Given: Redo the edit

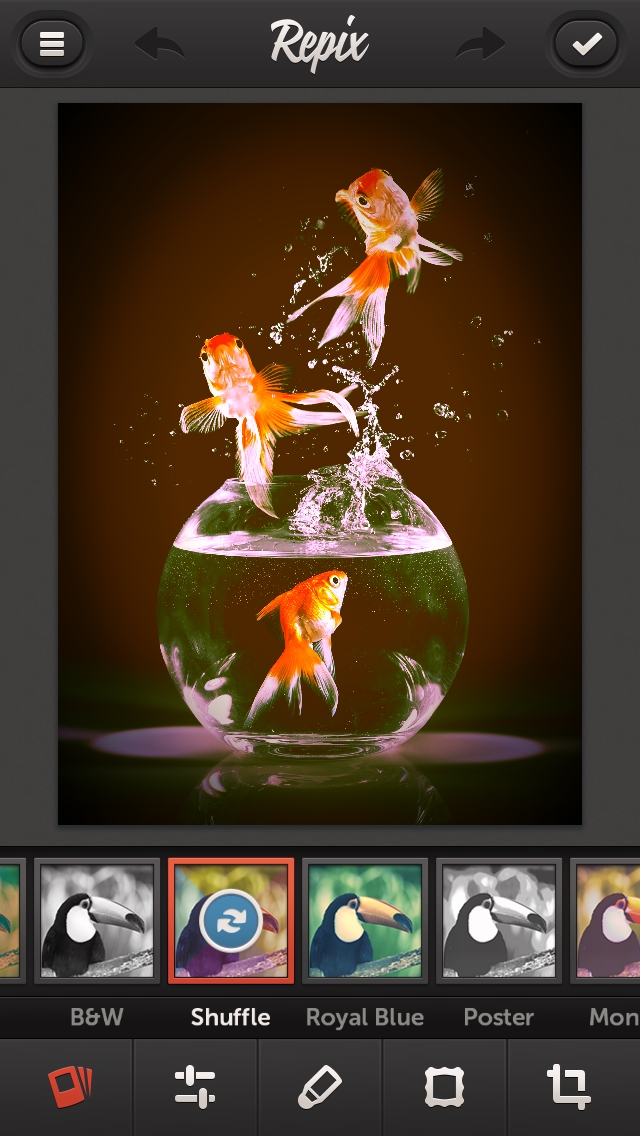Looking at the screenshot, I should pos(480,43).
